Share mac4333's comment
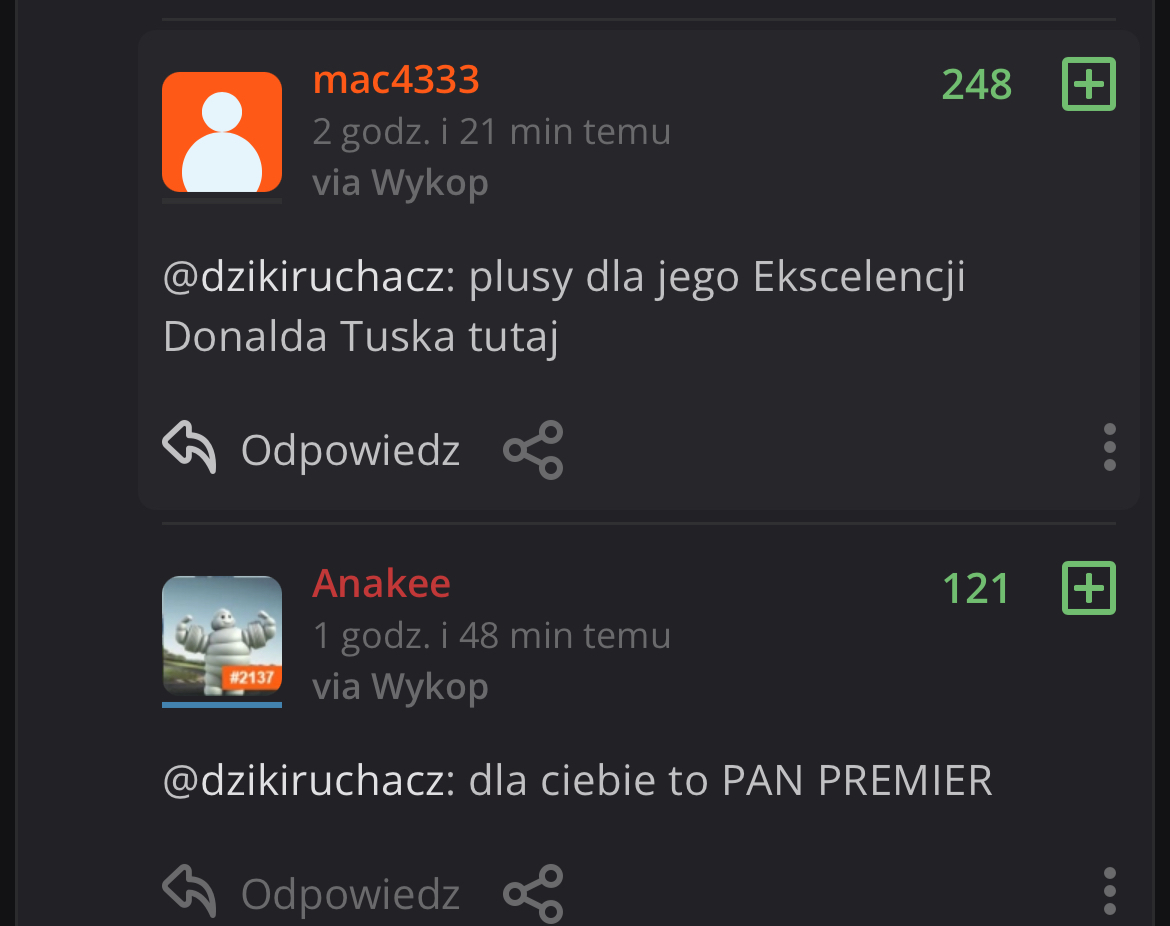 click(x=533, y=450)
